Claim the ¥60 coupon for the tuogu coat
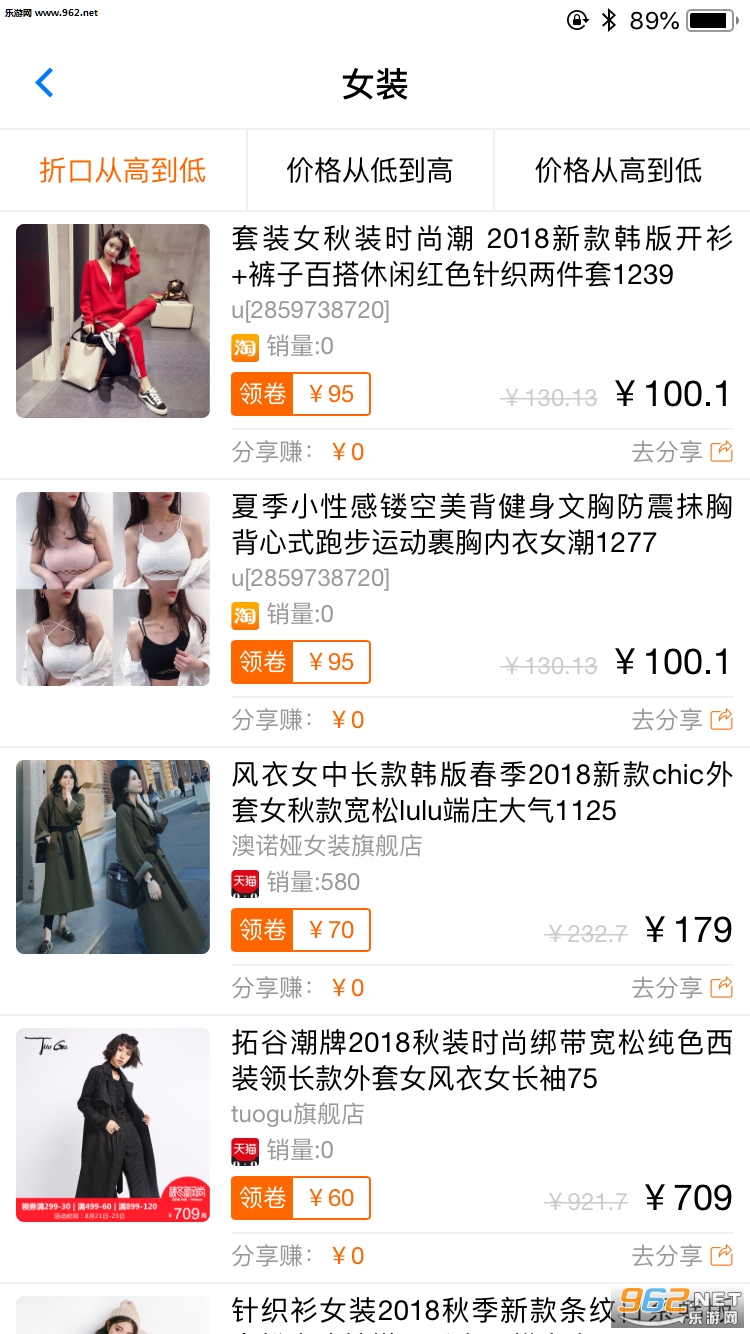 point(300,1198)
